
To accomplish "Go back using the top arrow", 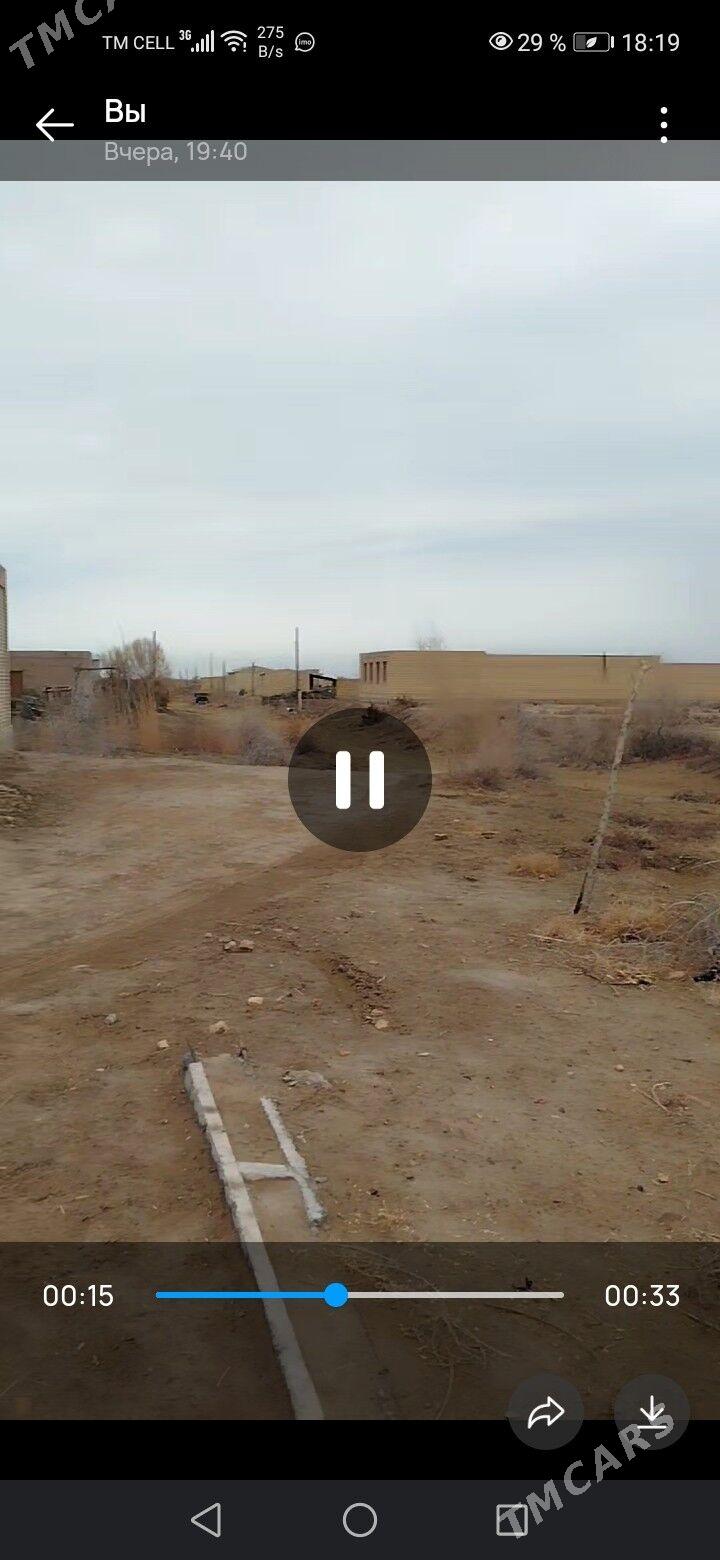I will [x=54, y=125].
